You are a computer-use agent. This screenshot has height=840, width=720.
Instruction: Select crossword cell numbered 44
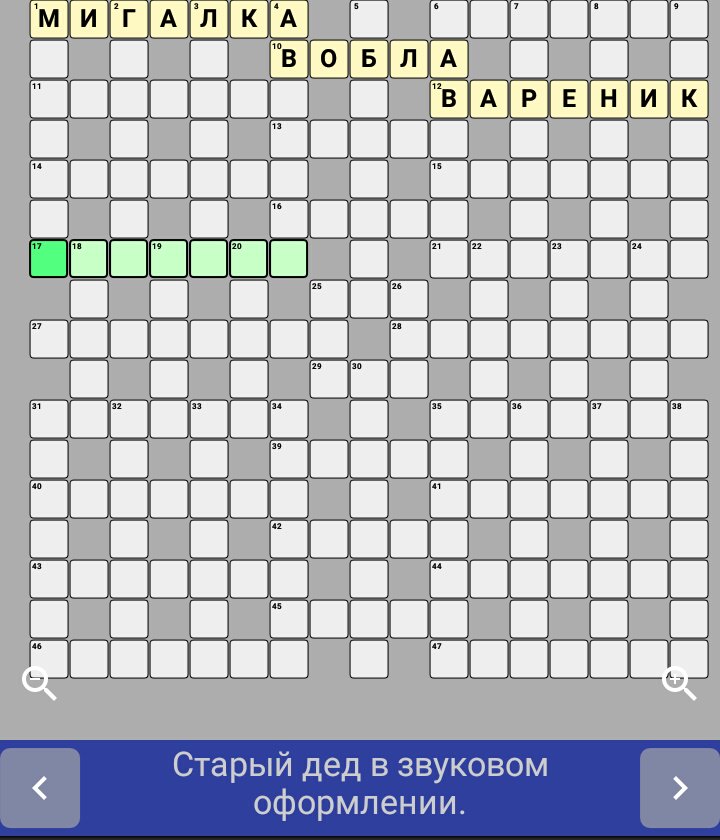(449, 579)
